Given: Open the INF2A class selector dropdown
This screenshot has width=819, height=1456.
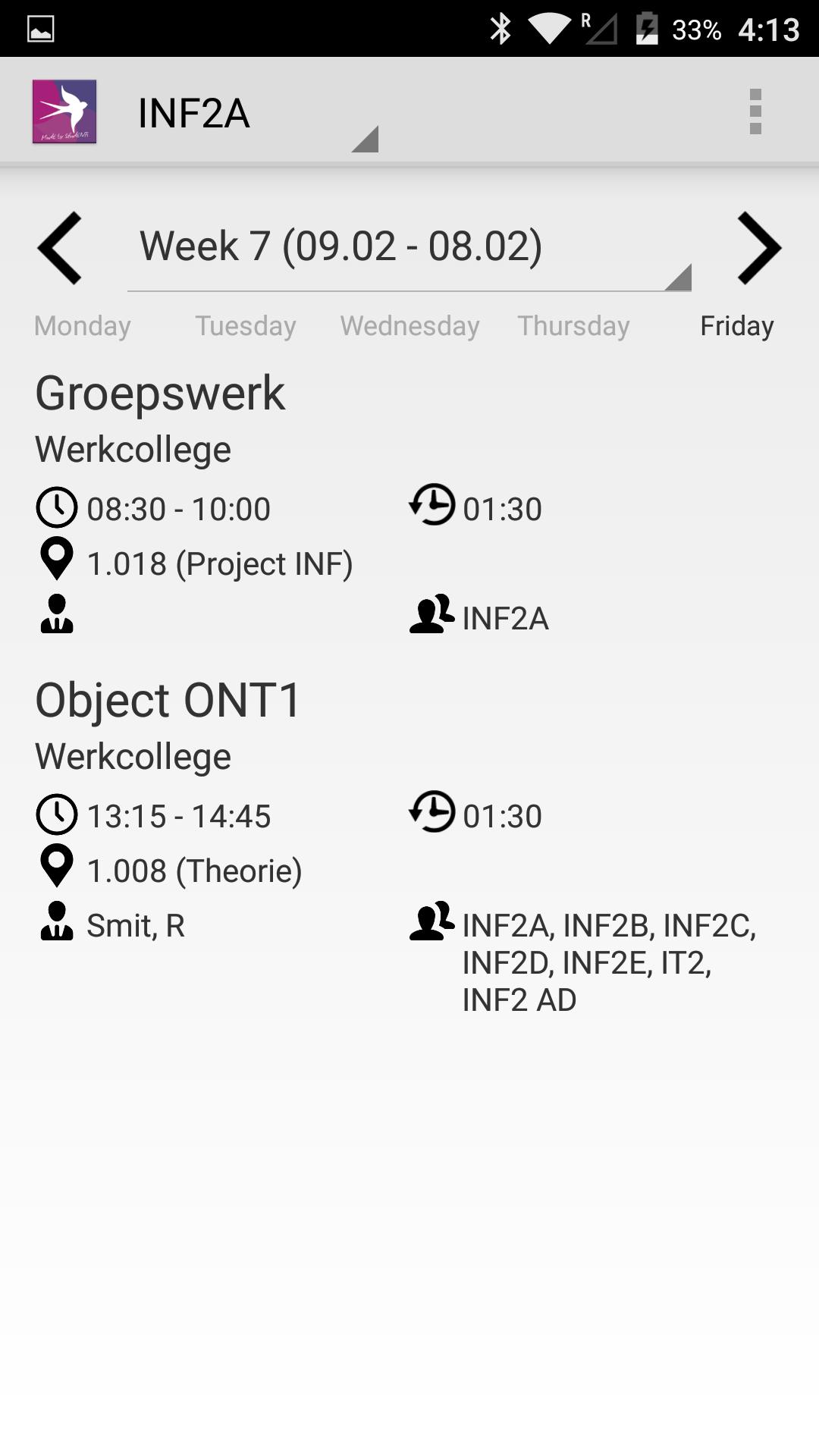Looking at the screenshot, I should (x=227, y=114).
